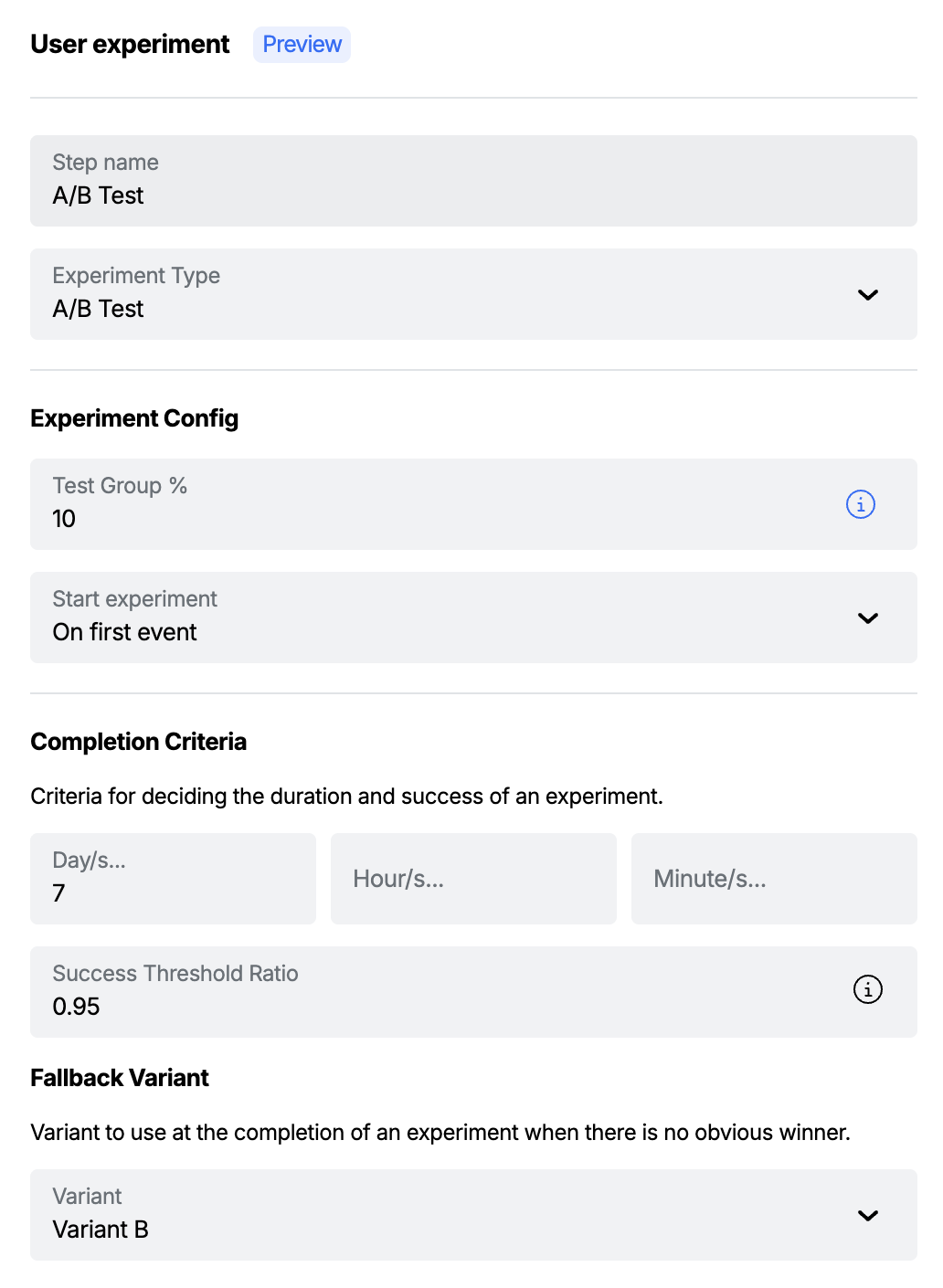Screen dimensions: 943x1288
Task: Click the Variant dropdown chevron
Action: click(x=869, y=1216)
